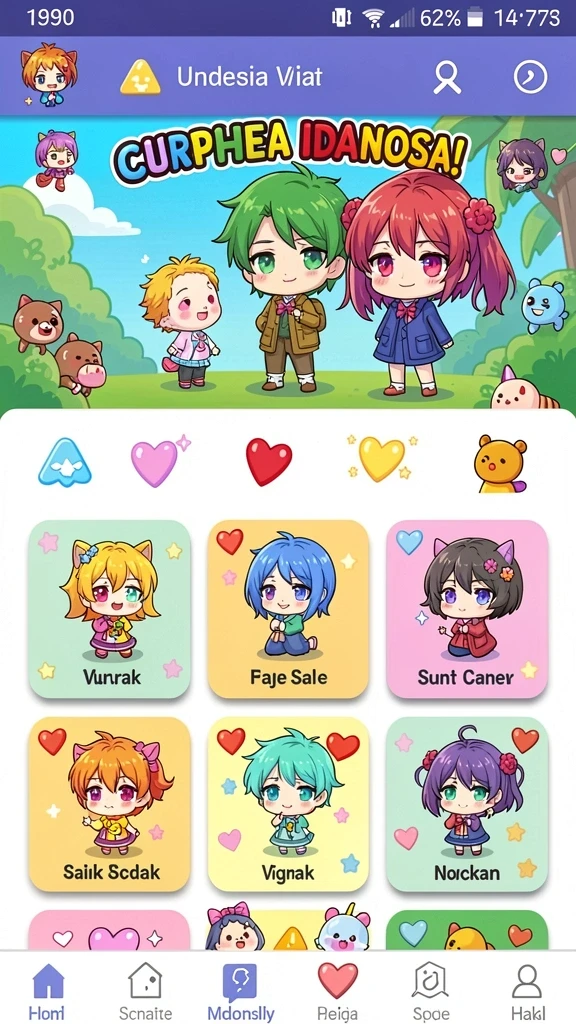Select the pink heart category icon
This screenshot has height=1024, width=576.
[156, 462]
